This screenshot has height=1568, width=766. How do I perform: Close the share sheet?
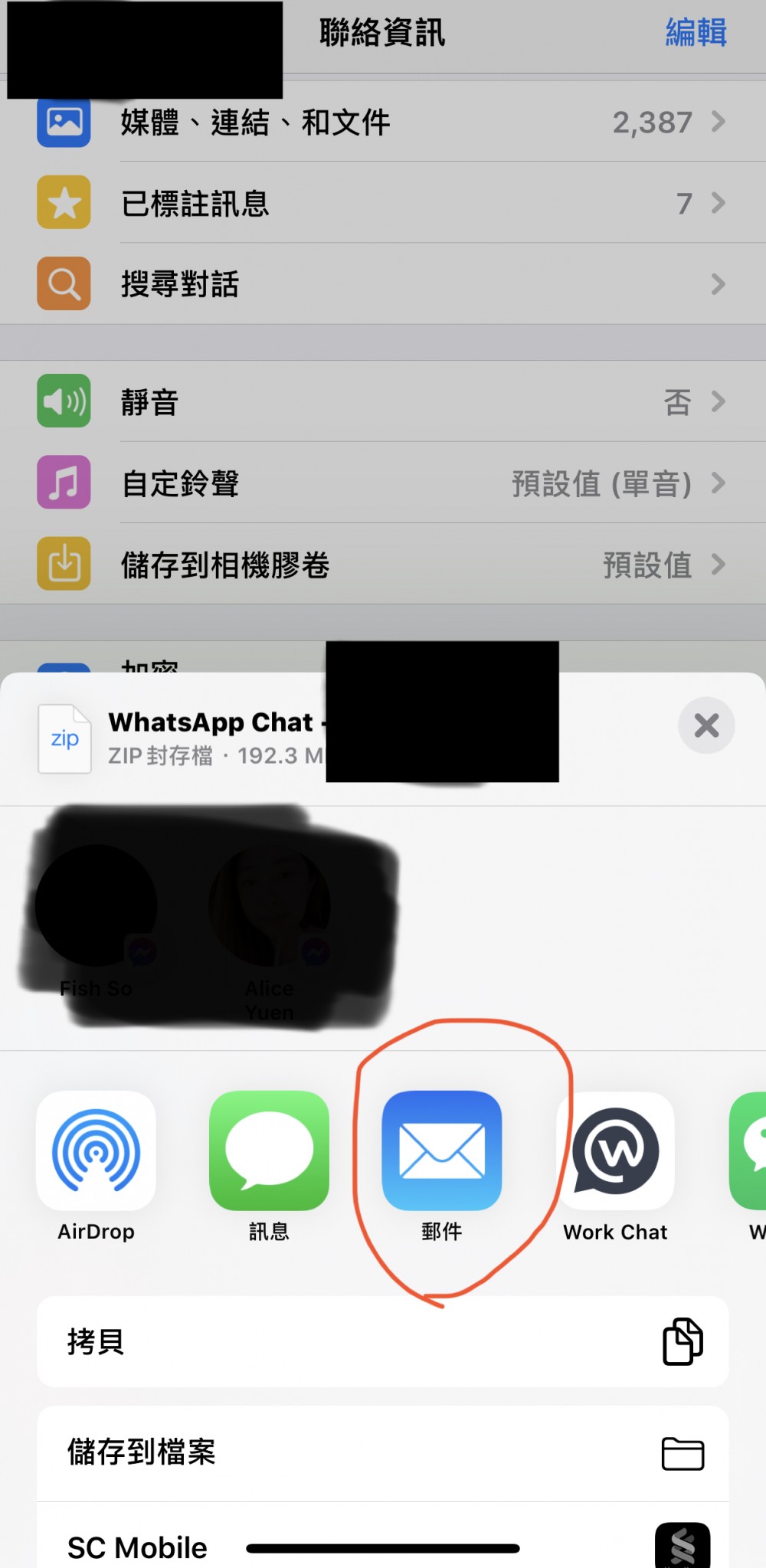705,725
